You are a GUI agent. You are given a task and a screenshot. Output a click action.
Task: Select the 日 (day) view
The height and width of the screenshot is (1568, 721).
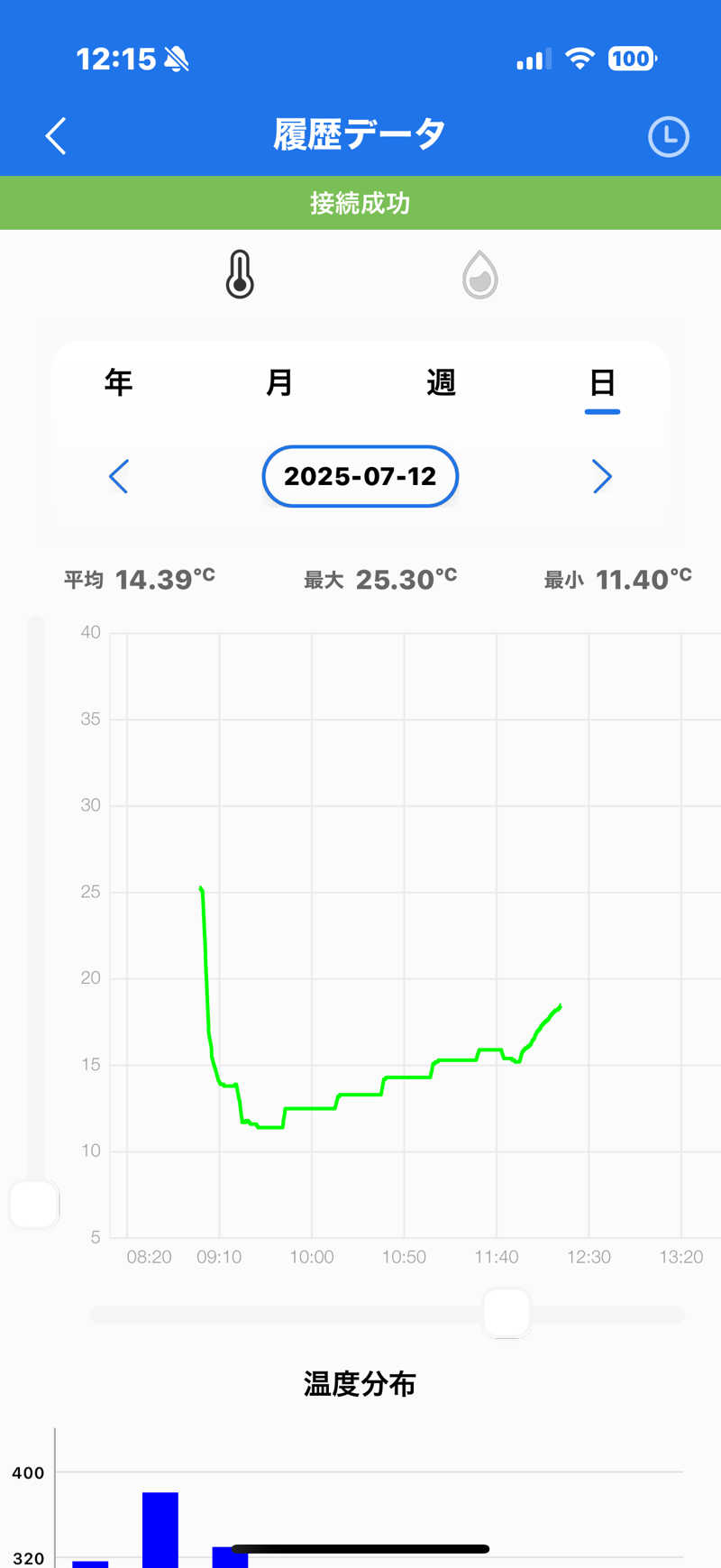click(602, 382)
